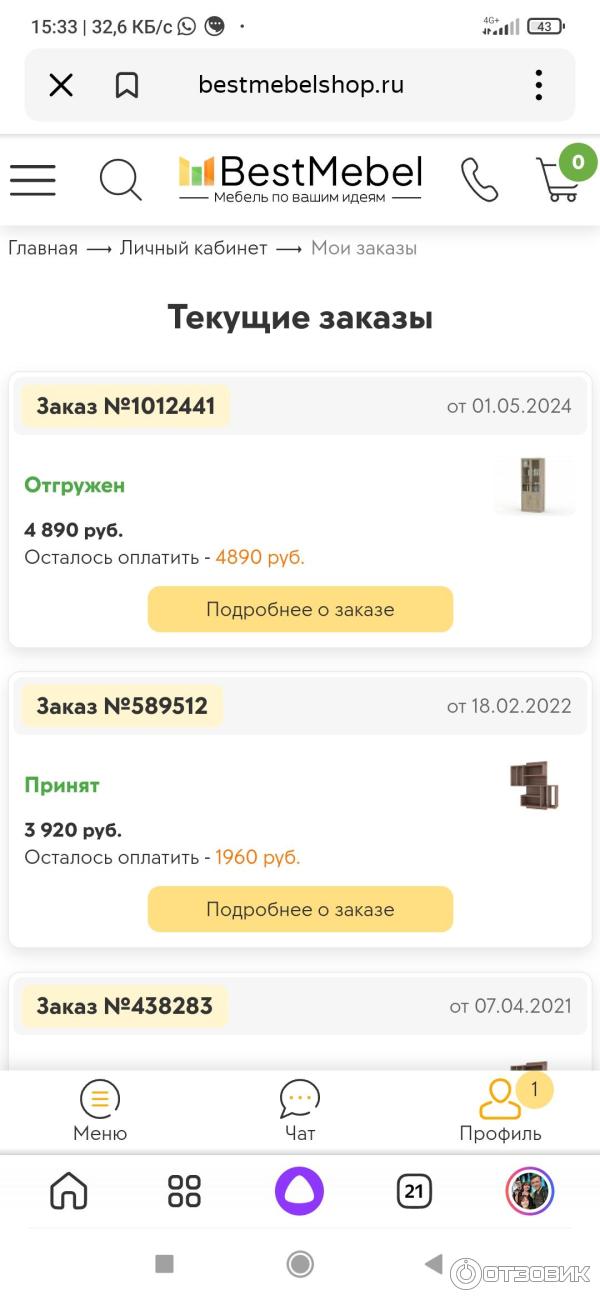600x1300 pixels.
Task: Open the Меню bottom tab
Action: point(100,1110)
